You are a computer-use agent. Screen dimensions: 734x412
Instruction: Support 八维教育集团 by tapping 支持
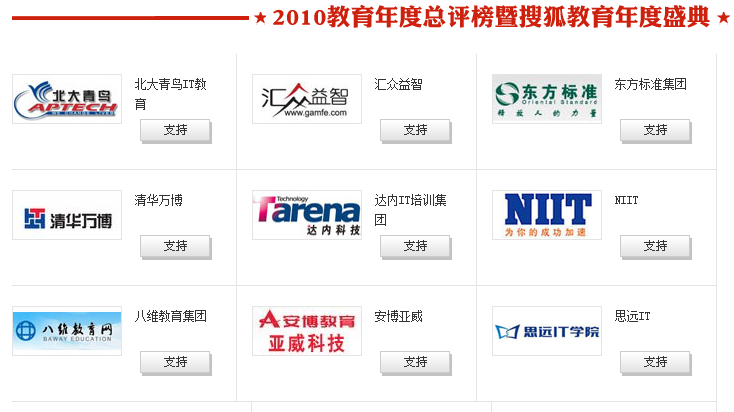tap(175, 362)
